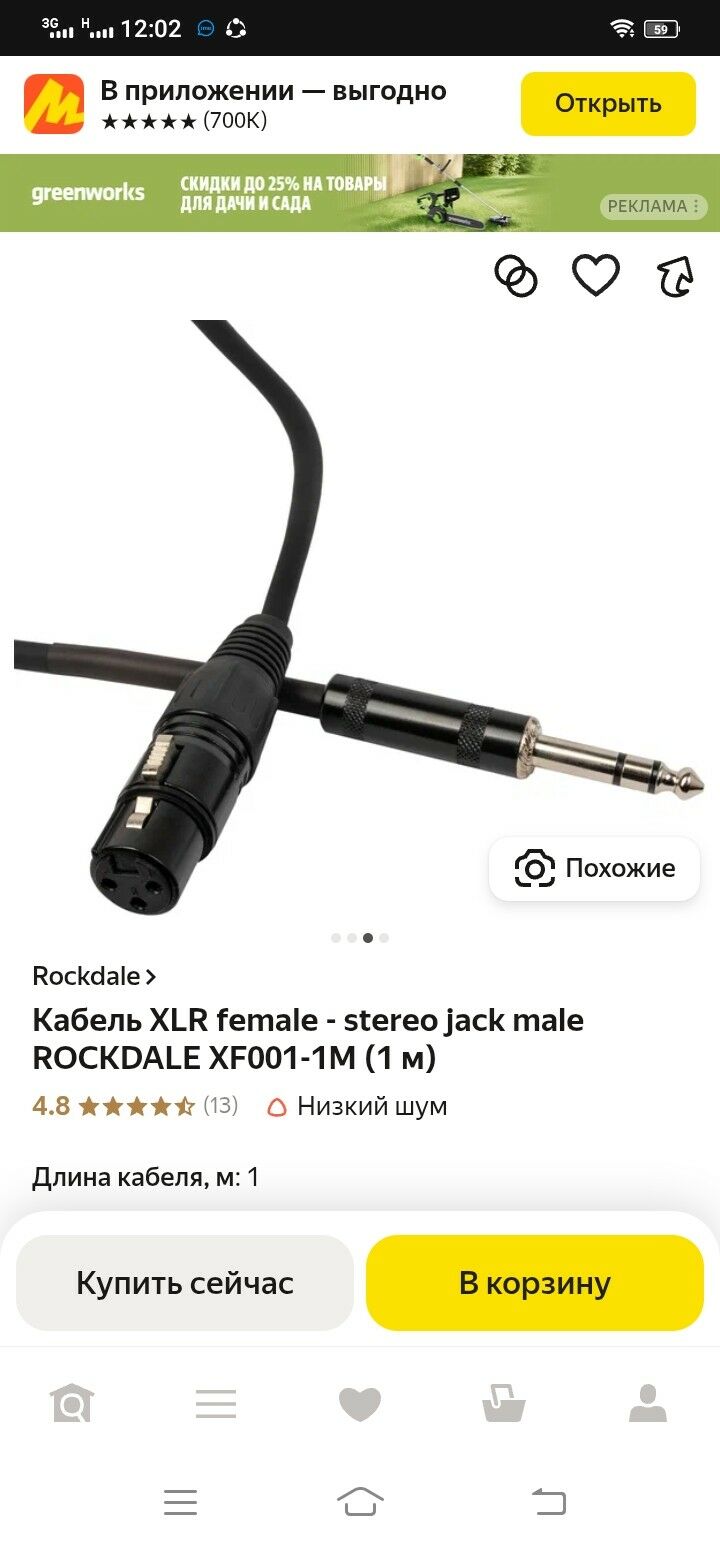Viewport: 720px width, 1544px height.
Task: Open the profile tab
Action: tap(647, 1403)
